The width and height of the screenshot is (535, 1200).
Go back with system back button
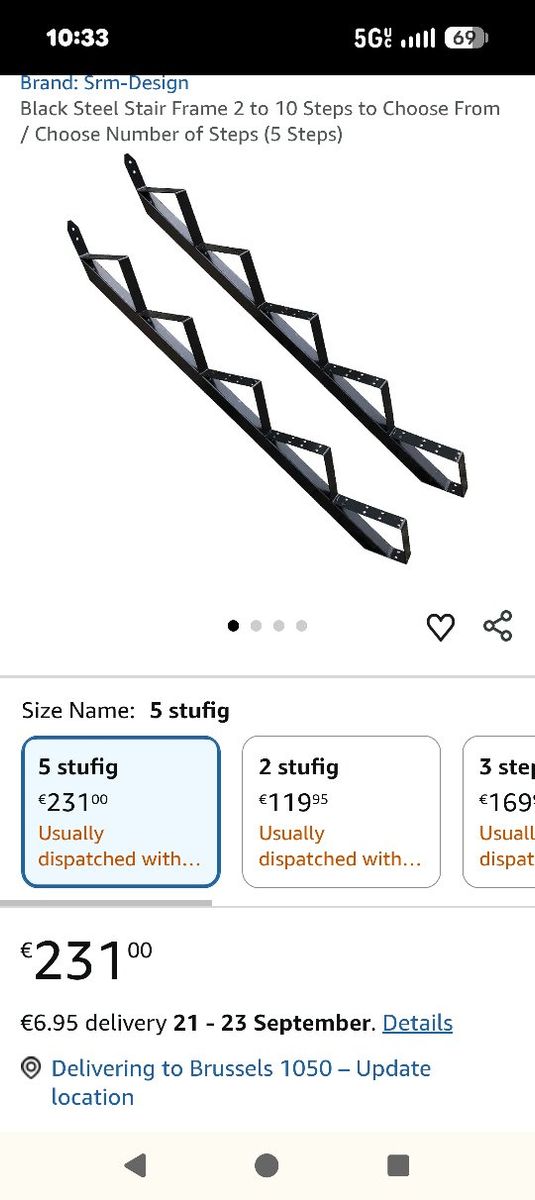click(x=135, y=1165)
